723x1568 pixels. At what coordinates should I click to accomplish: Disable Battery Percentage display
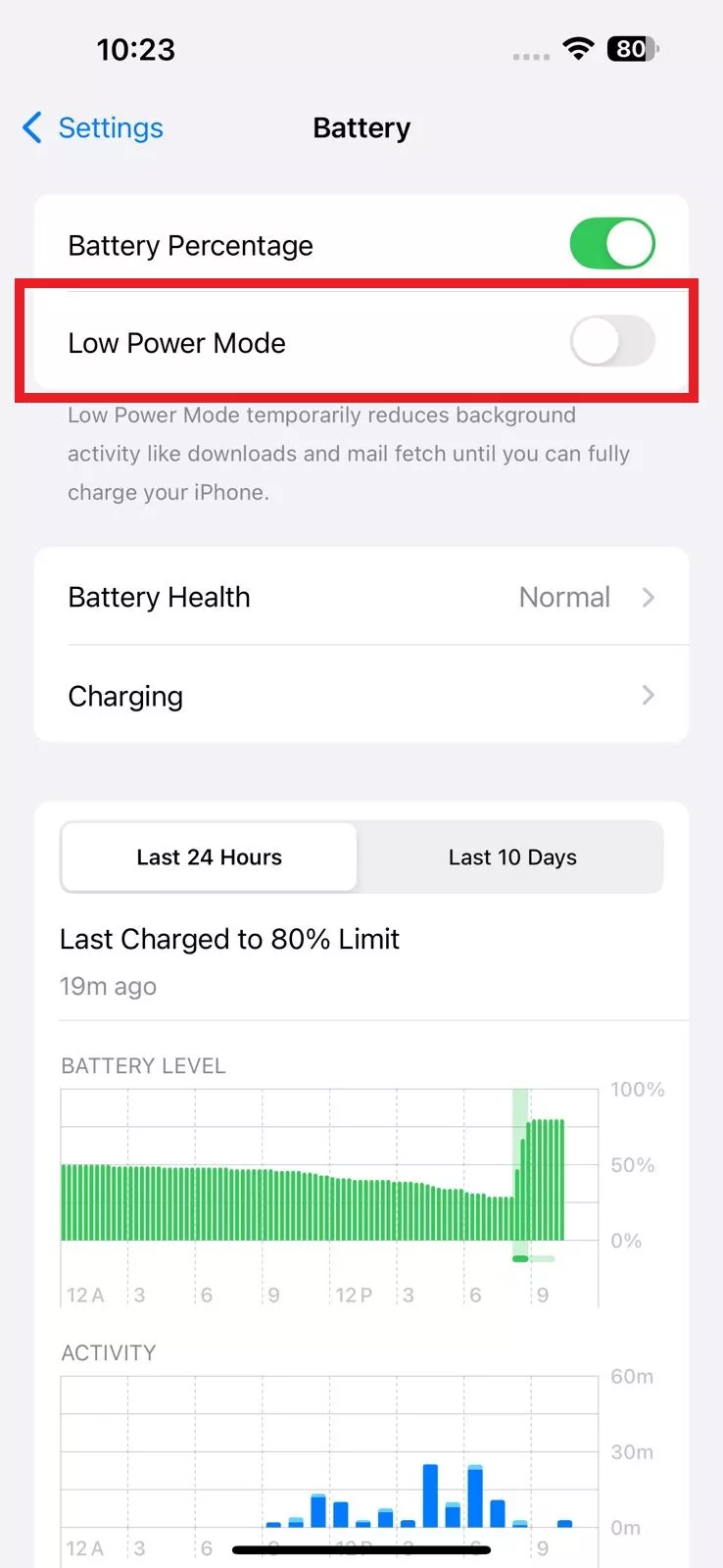click(x=611, y=243)
